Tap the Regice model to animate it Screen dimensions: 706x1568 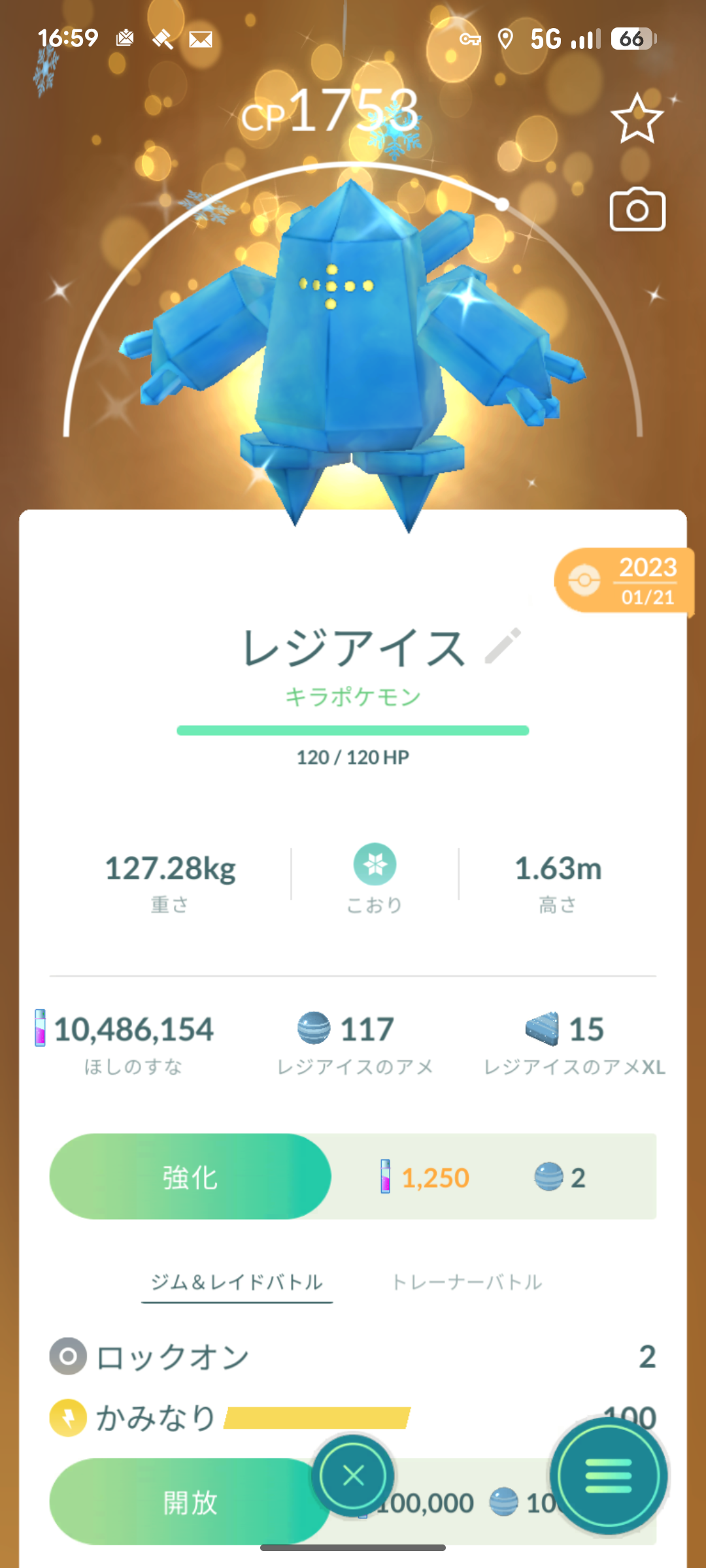353,340
